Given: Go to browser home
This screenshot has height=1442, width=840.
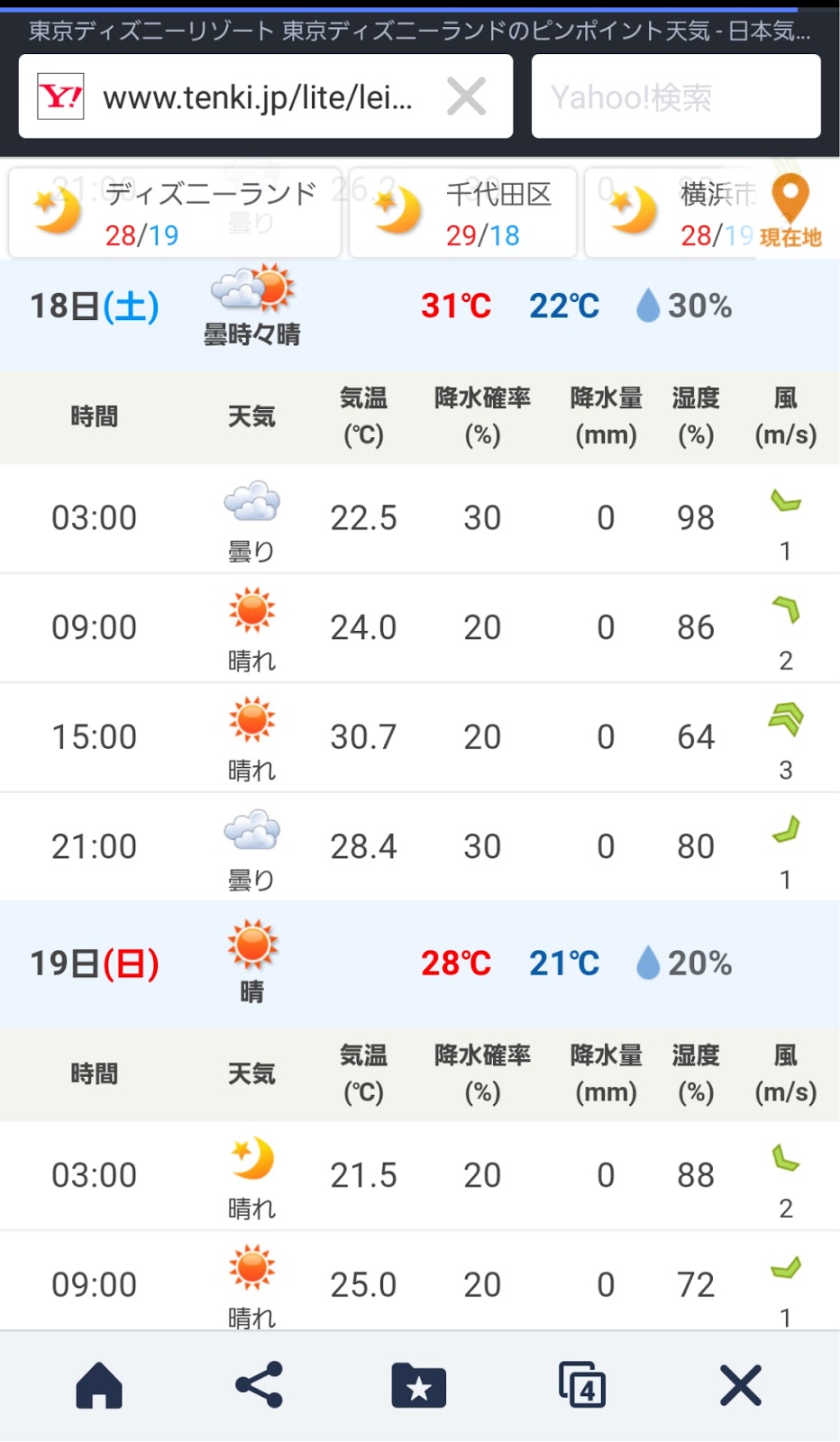Looking at the screenshot, I should pyautogui.click(x=99, y=1384).
